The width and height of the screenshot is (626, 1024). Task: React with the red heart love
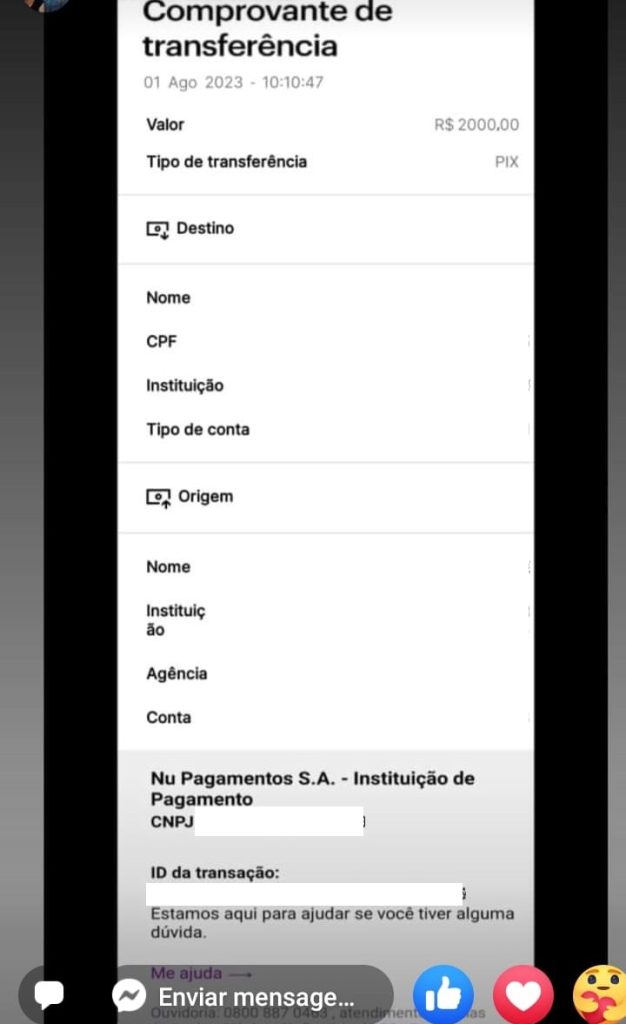524,995
